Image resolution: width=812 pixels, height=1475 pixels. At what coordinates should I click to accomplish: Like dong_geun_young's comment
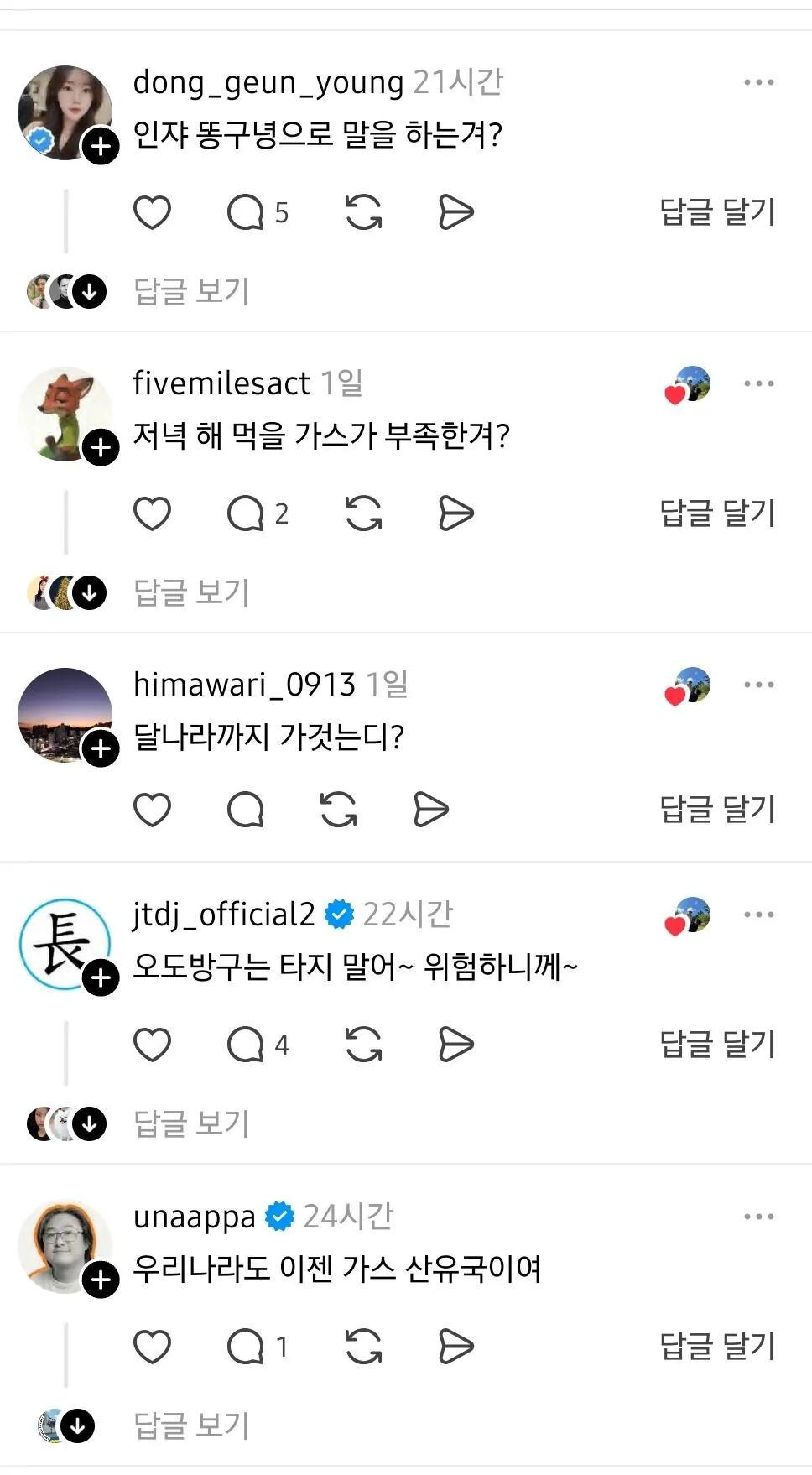(152, 212)
